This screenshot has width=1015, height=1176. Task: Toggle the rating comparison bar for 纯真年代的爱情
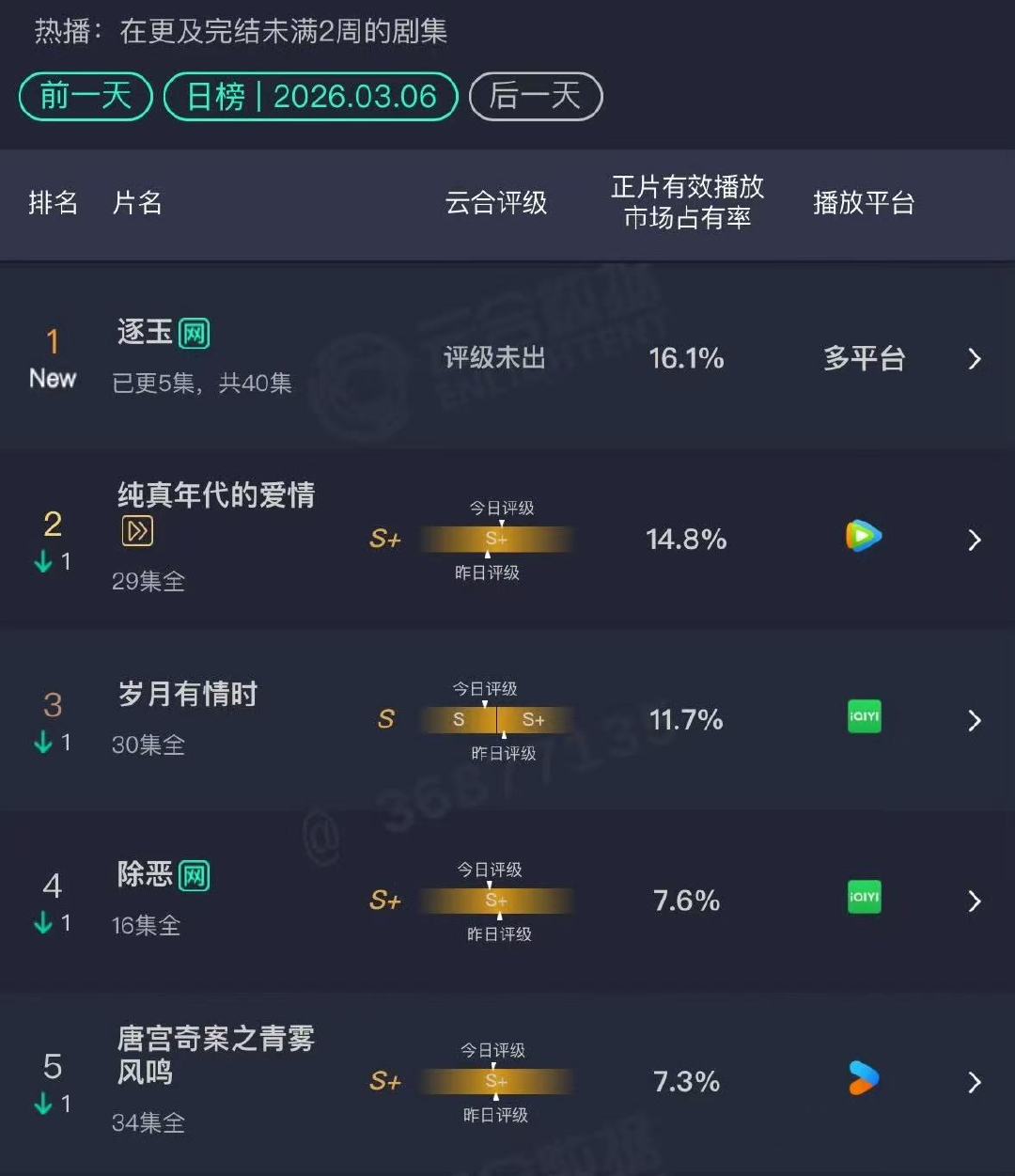[x=497, y=538]
